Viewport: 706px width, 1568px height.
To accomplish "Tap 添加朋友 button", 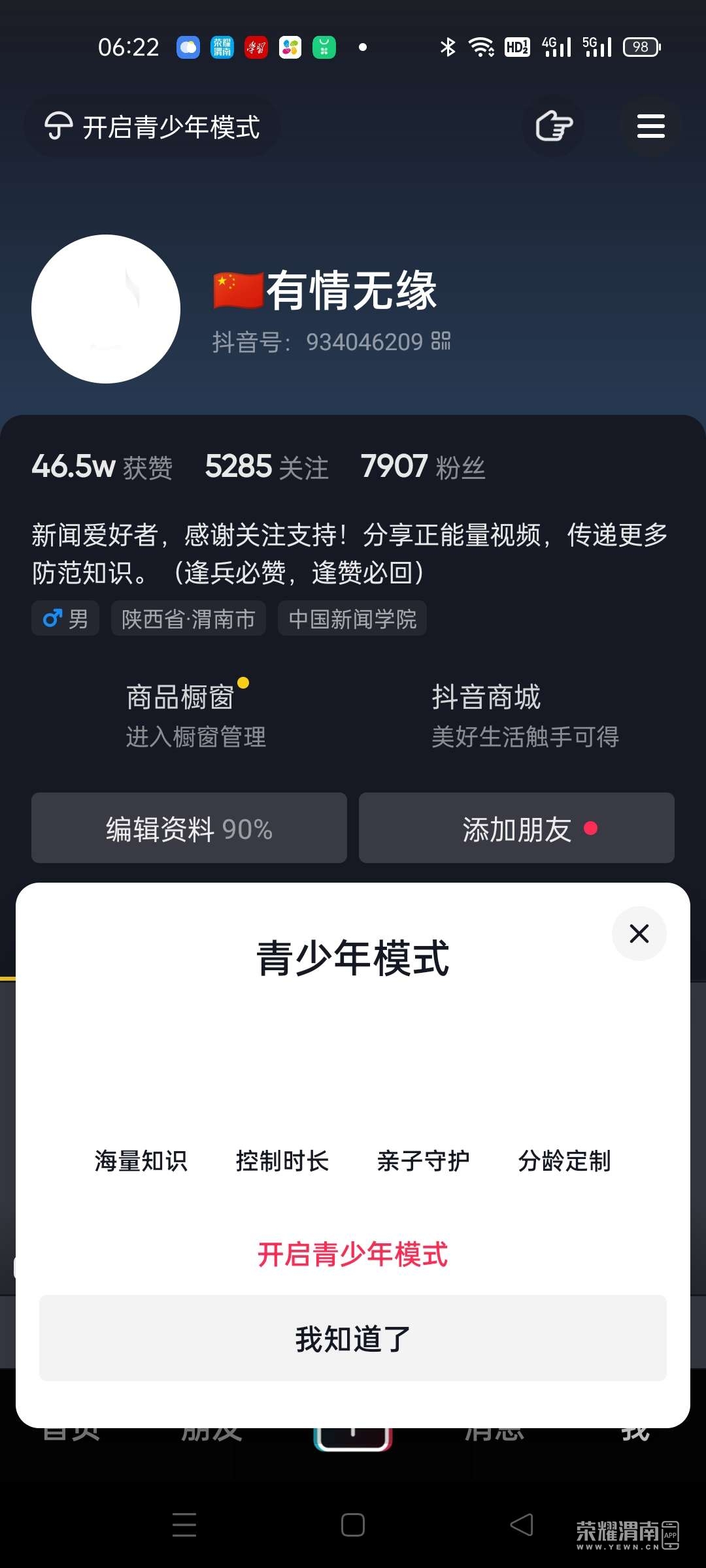I will 516,828.
